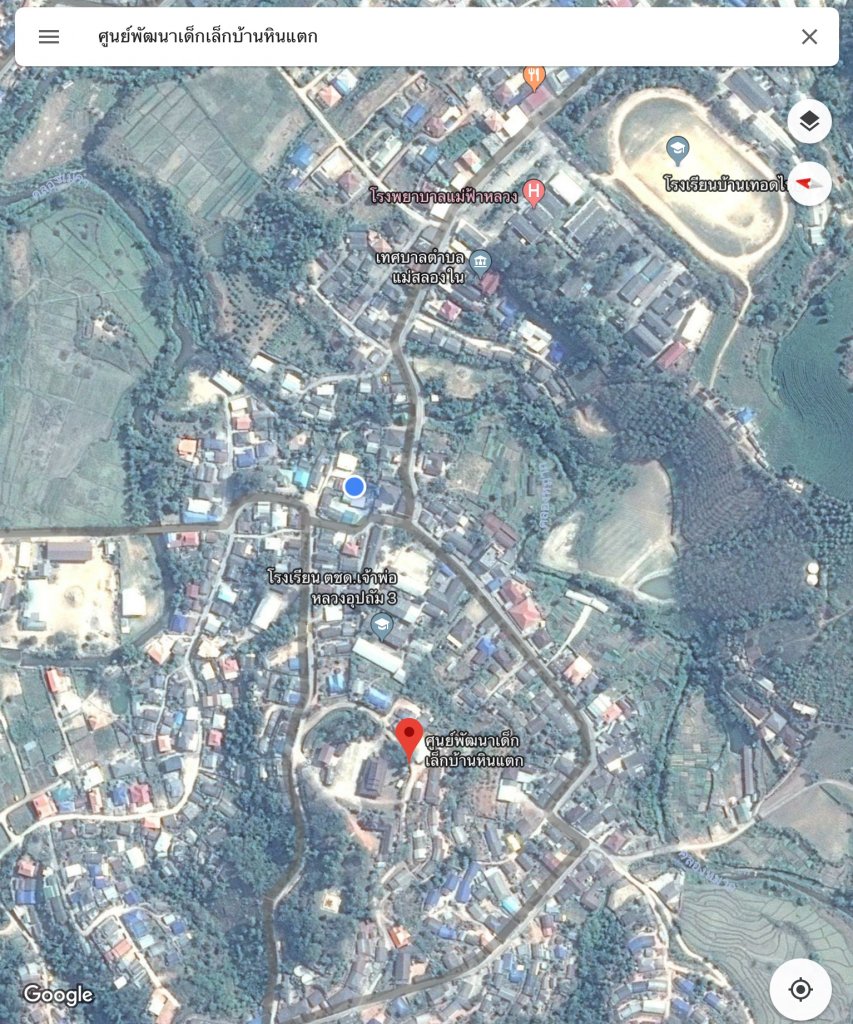
Task: Select the red pin for ศูนย์พัฒนาเด็กเล็กบ้านหินแตก
Action: [x=408, y=737]
